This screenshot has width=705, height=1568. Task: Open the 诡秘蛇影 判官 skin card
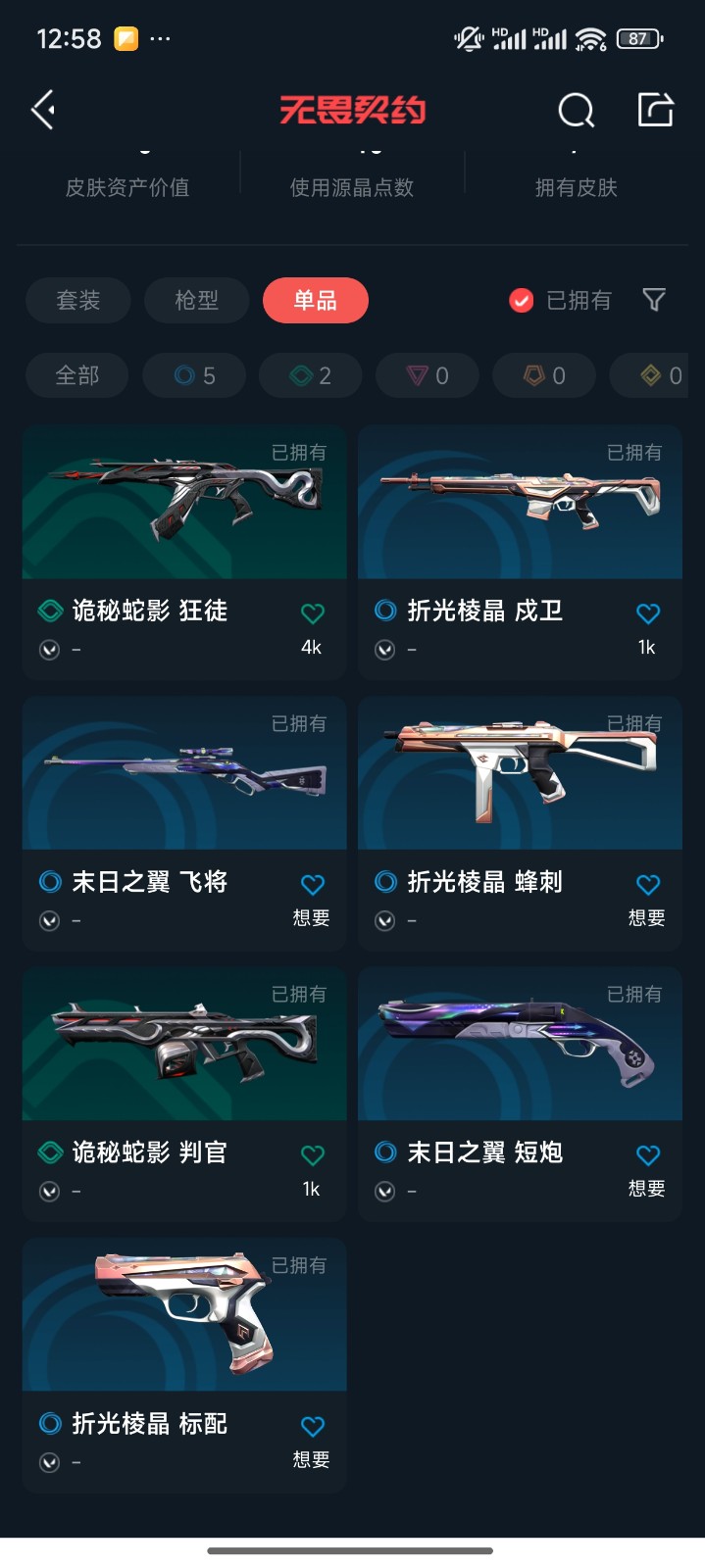click(184, 1068)
